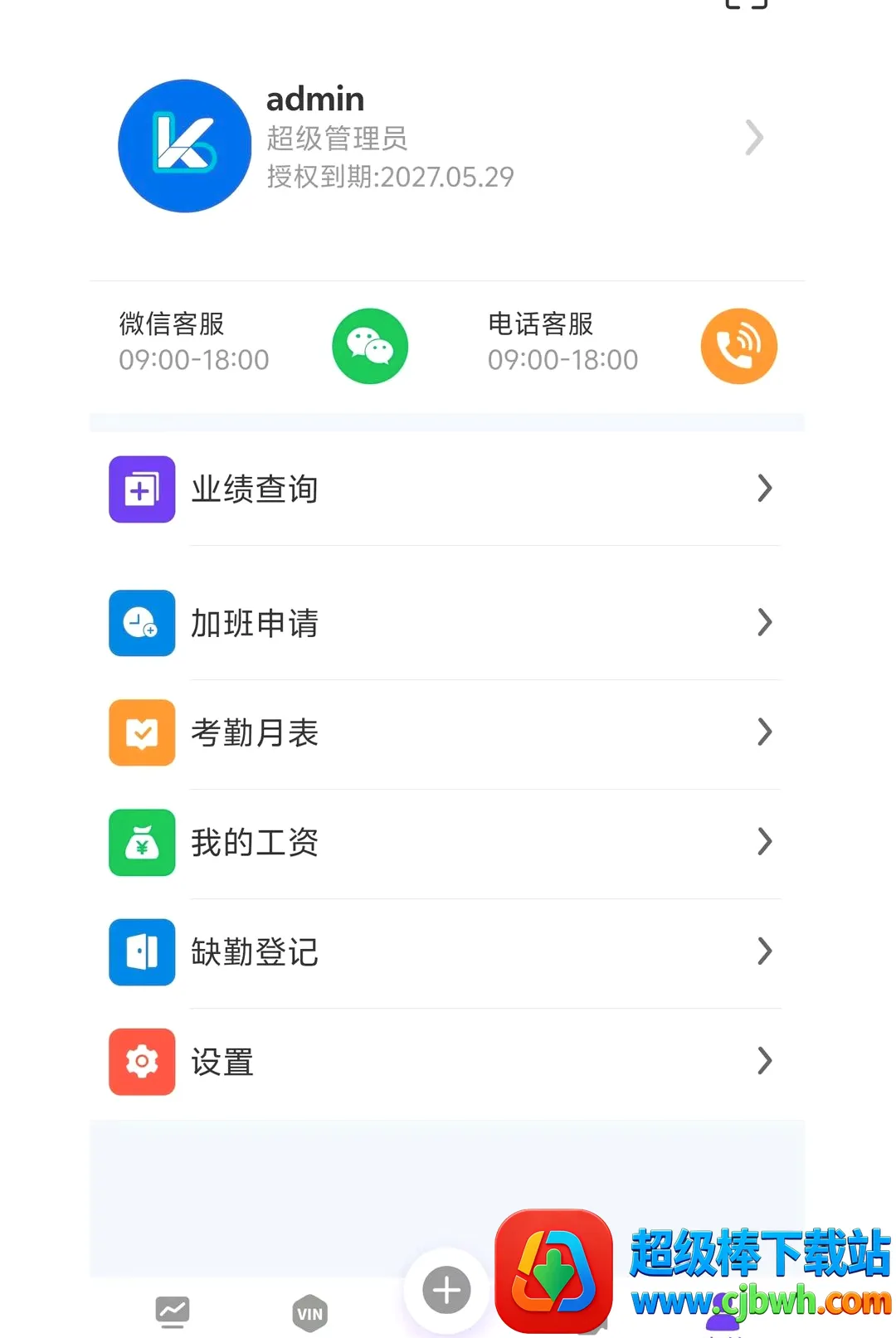Switch to the chart statistics tab

[x=173, y=1312]
